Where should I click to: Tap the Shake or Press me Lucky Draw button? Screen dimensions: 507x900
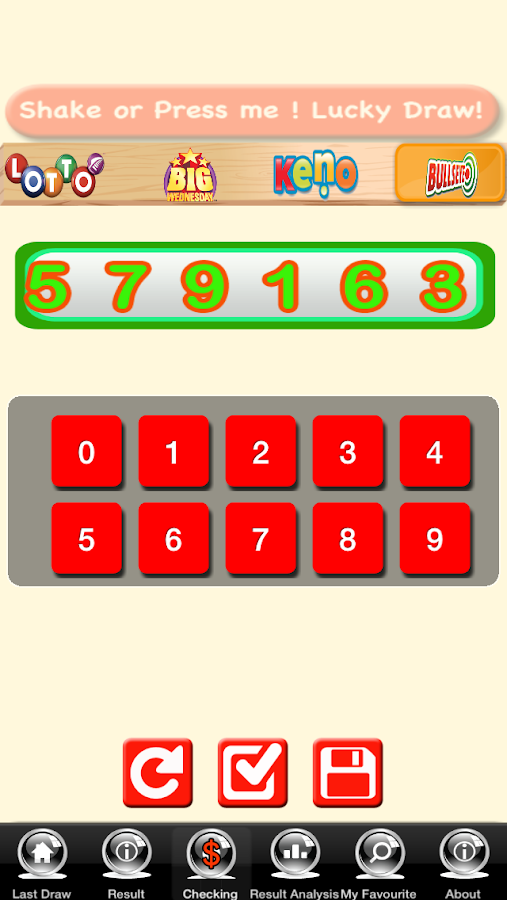coord(251,110)
